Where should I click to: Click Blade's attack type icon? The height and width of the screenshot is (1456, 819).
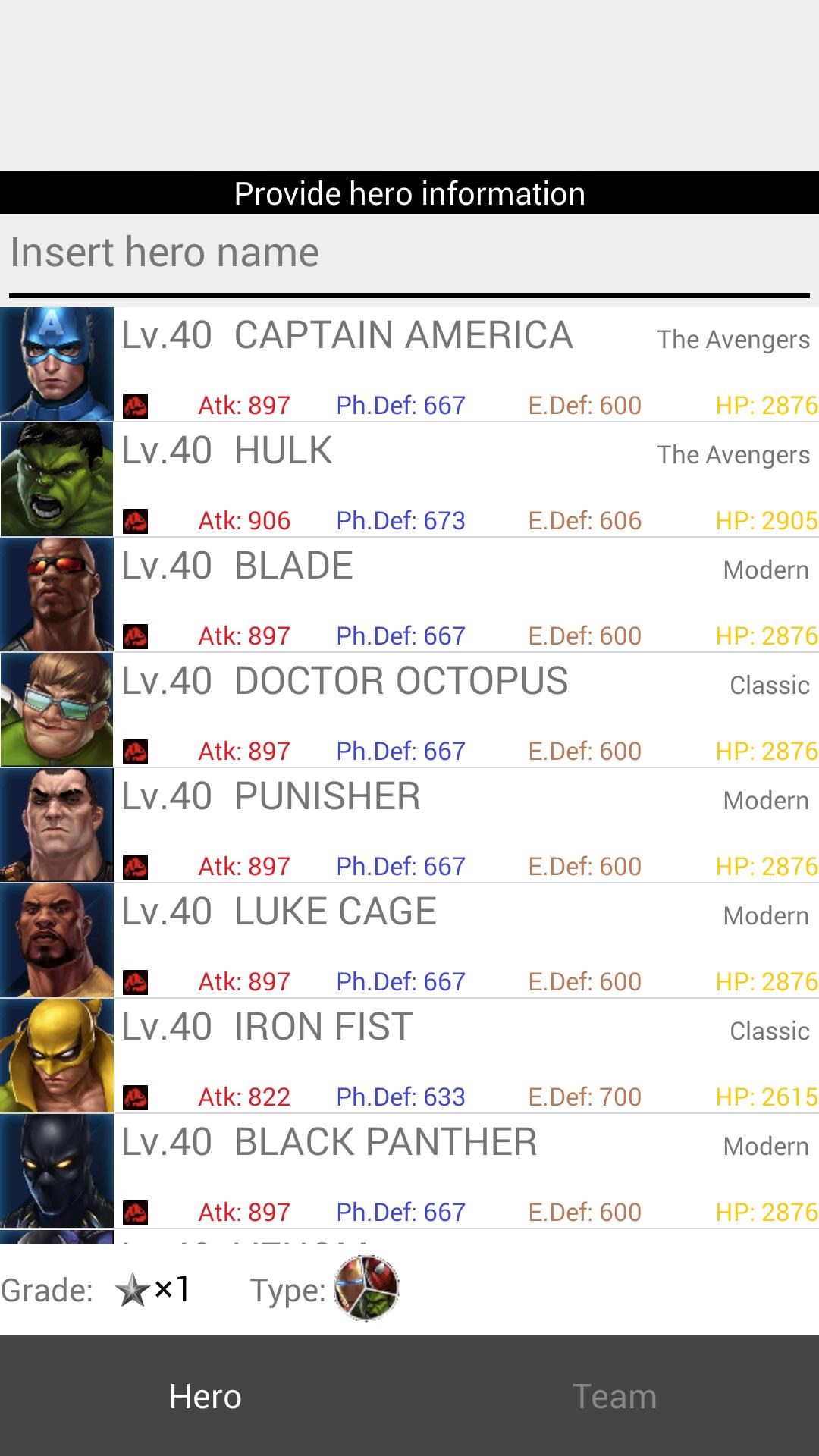[135, 635]
